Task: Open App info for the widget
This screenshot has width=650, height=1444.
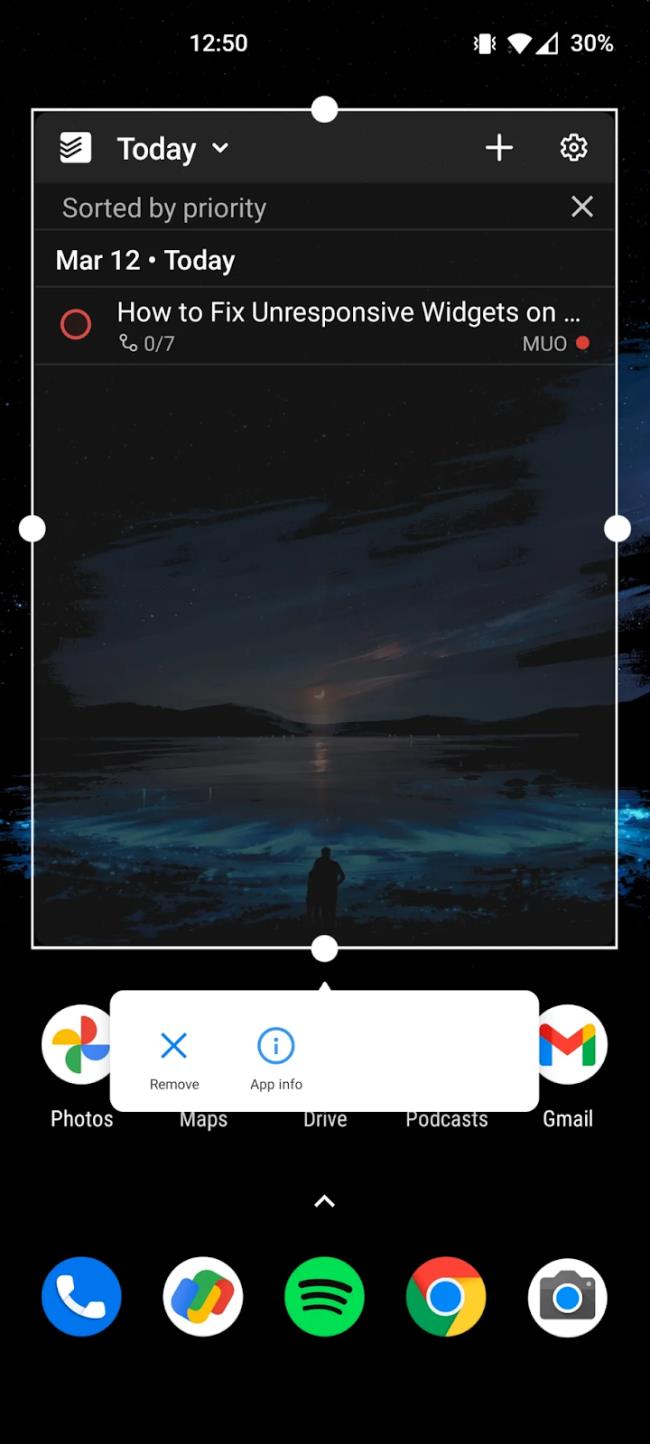Action: click(x=276, y=1059)
